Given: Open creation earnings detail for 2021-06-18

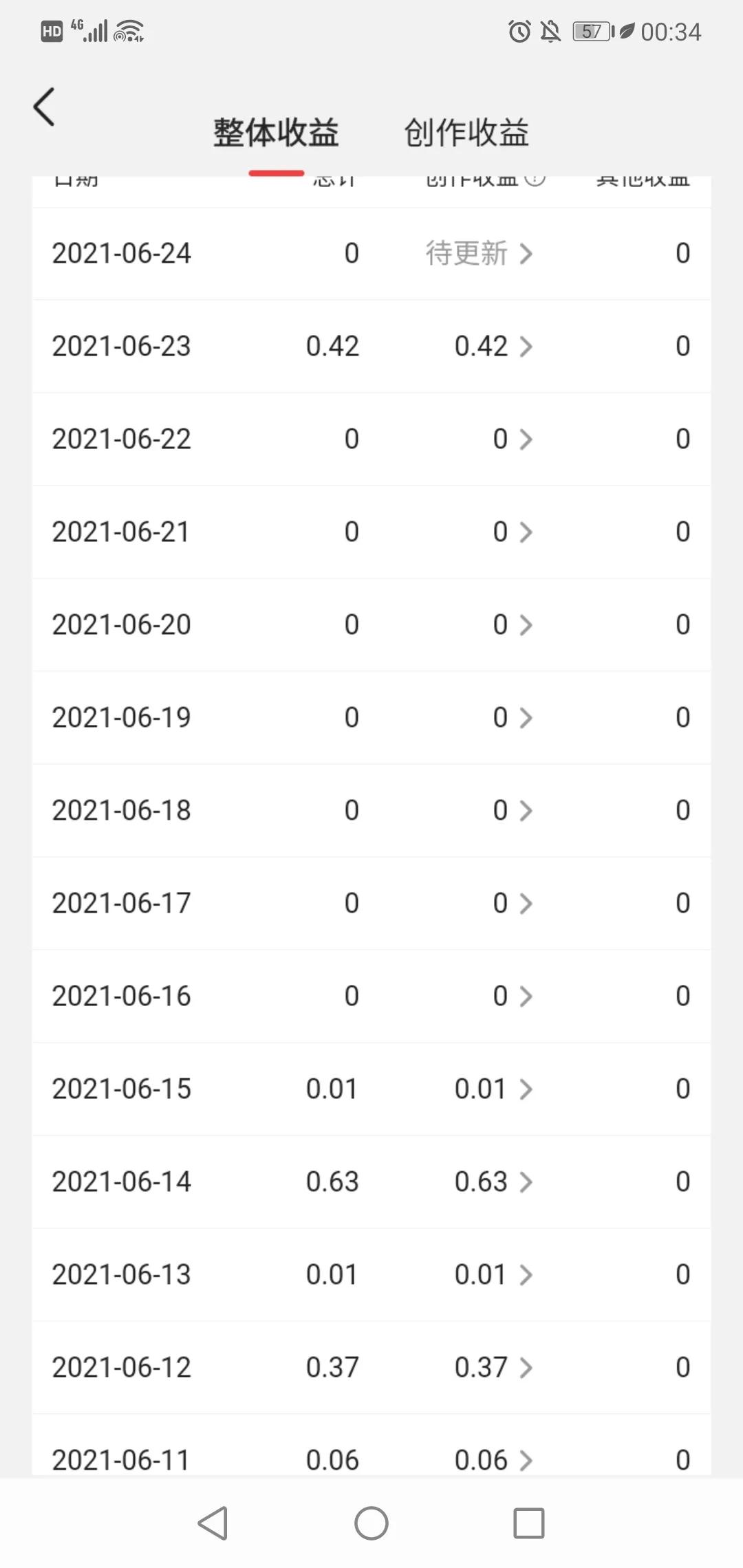Looking at the screenshot, I should 513,811.
